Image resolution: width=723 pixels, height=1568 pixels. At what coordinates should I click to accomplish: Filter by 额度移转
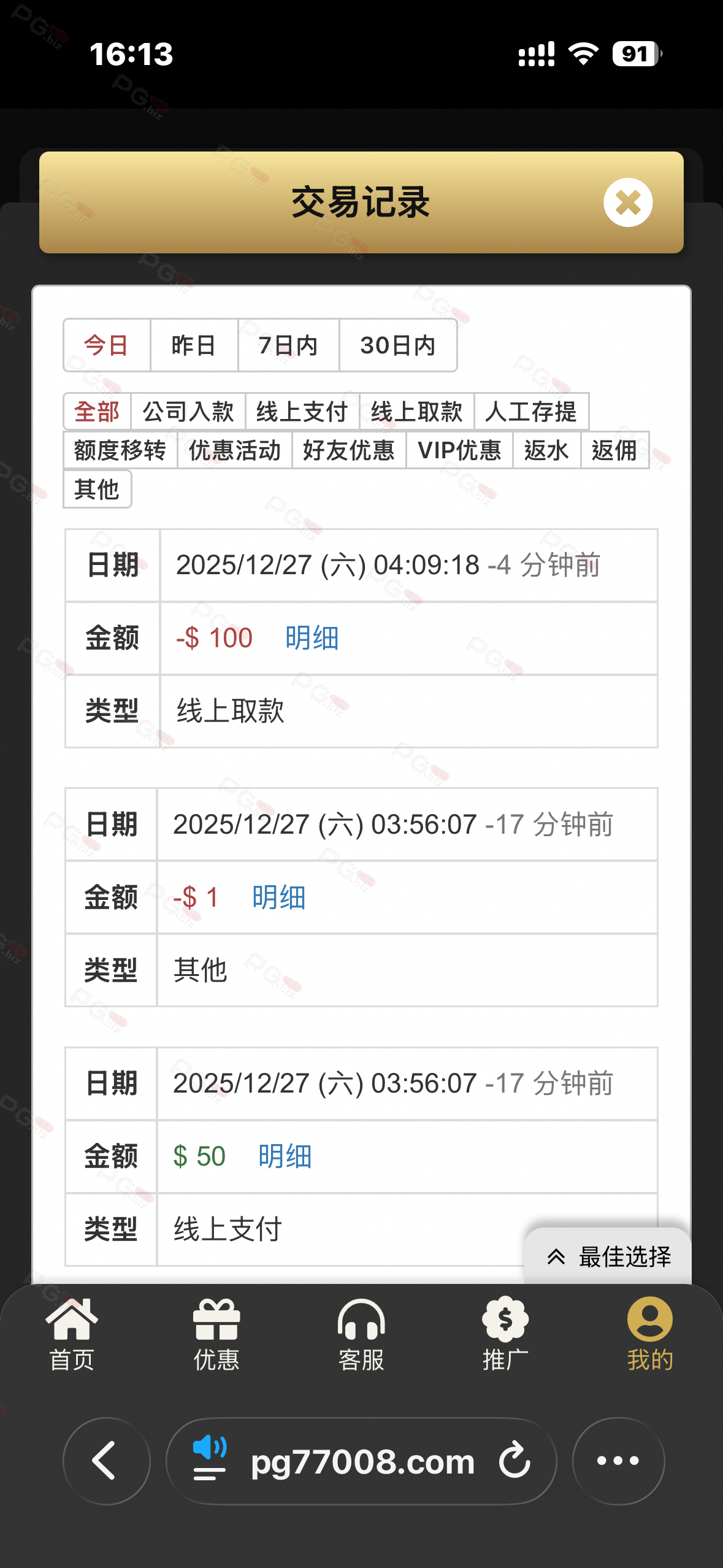click(120, 450)
